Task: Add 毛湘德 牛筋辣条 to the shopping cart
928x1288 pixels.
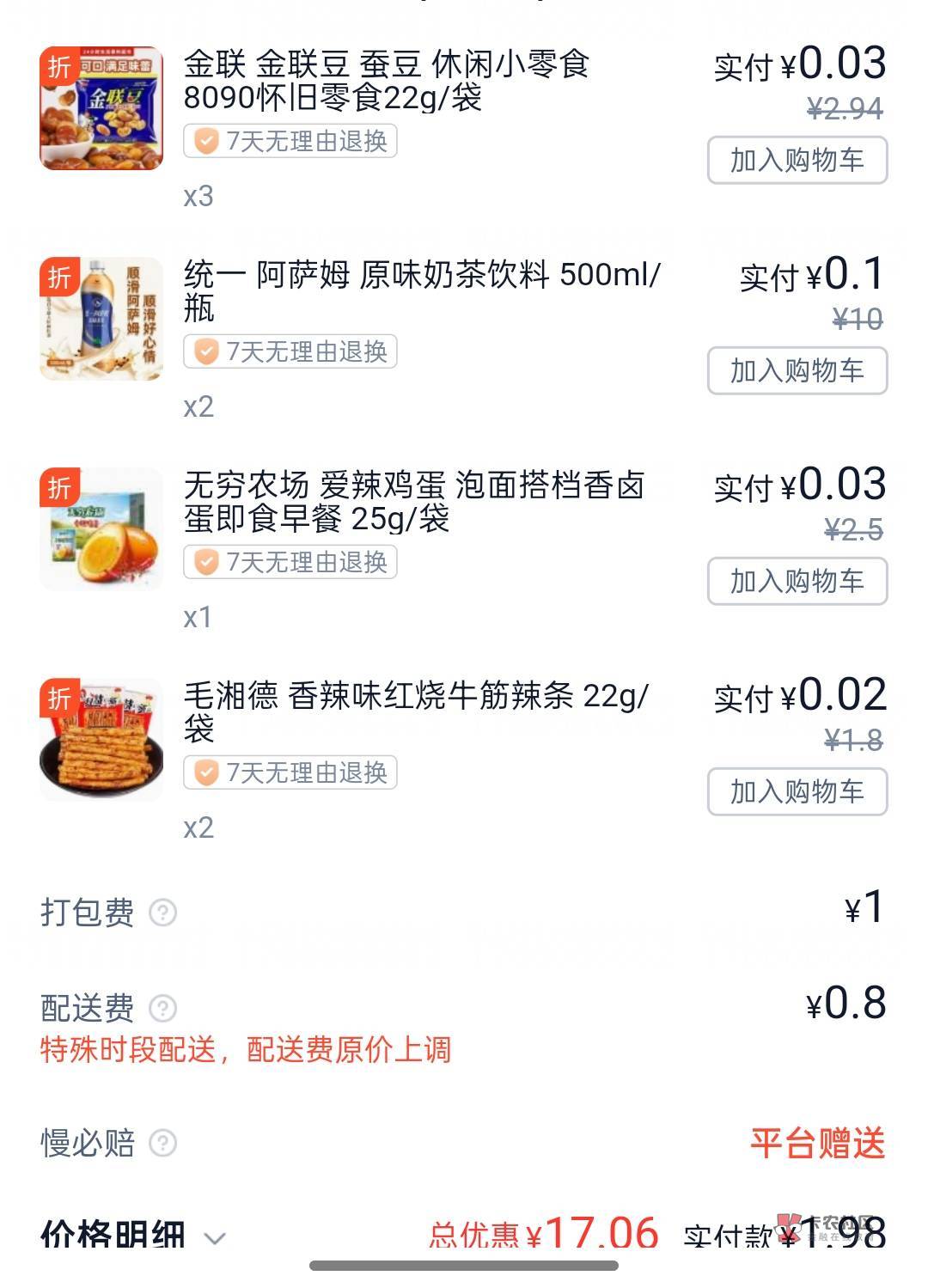Action: pyautogui.click(x=797, y=791)
